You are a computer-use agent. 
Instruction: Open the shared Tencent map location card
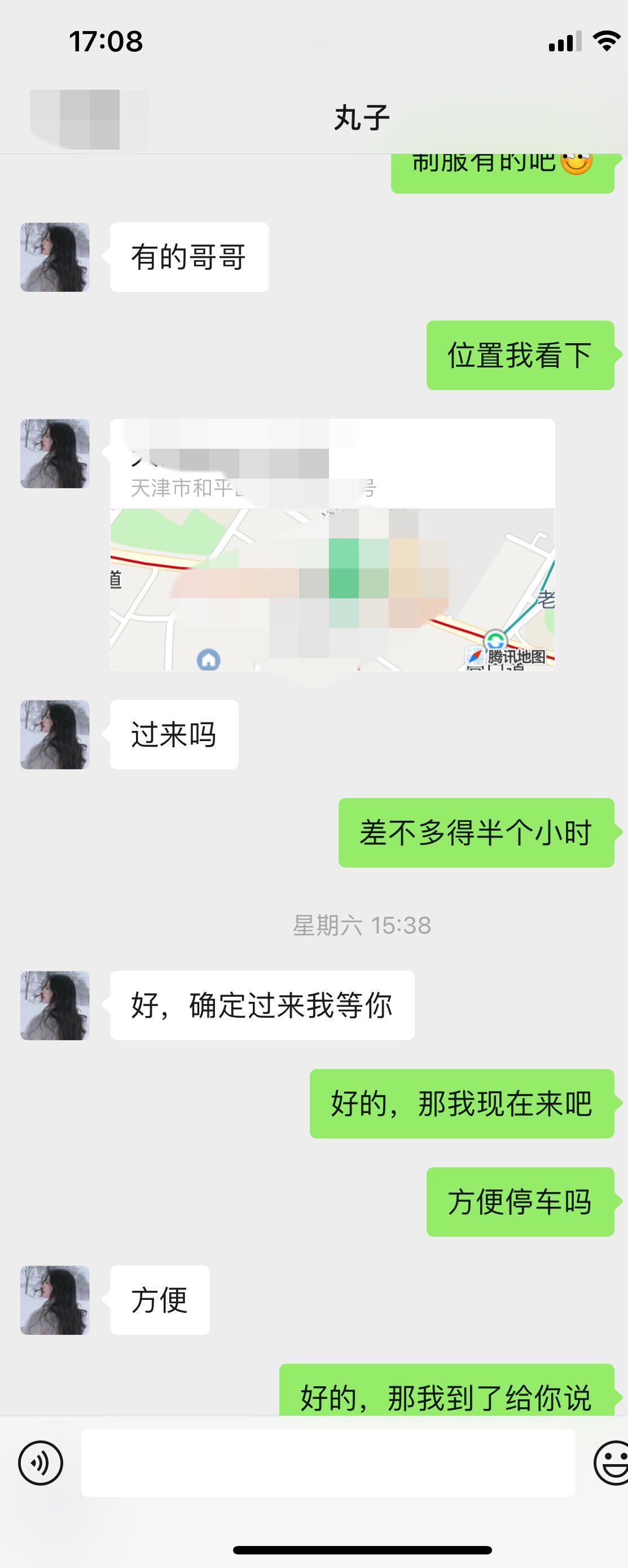[x=332, y=545]
